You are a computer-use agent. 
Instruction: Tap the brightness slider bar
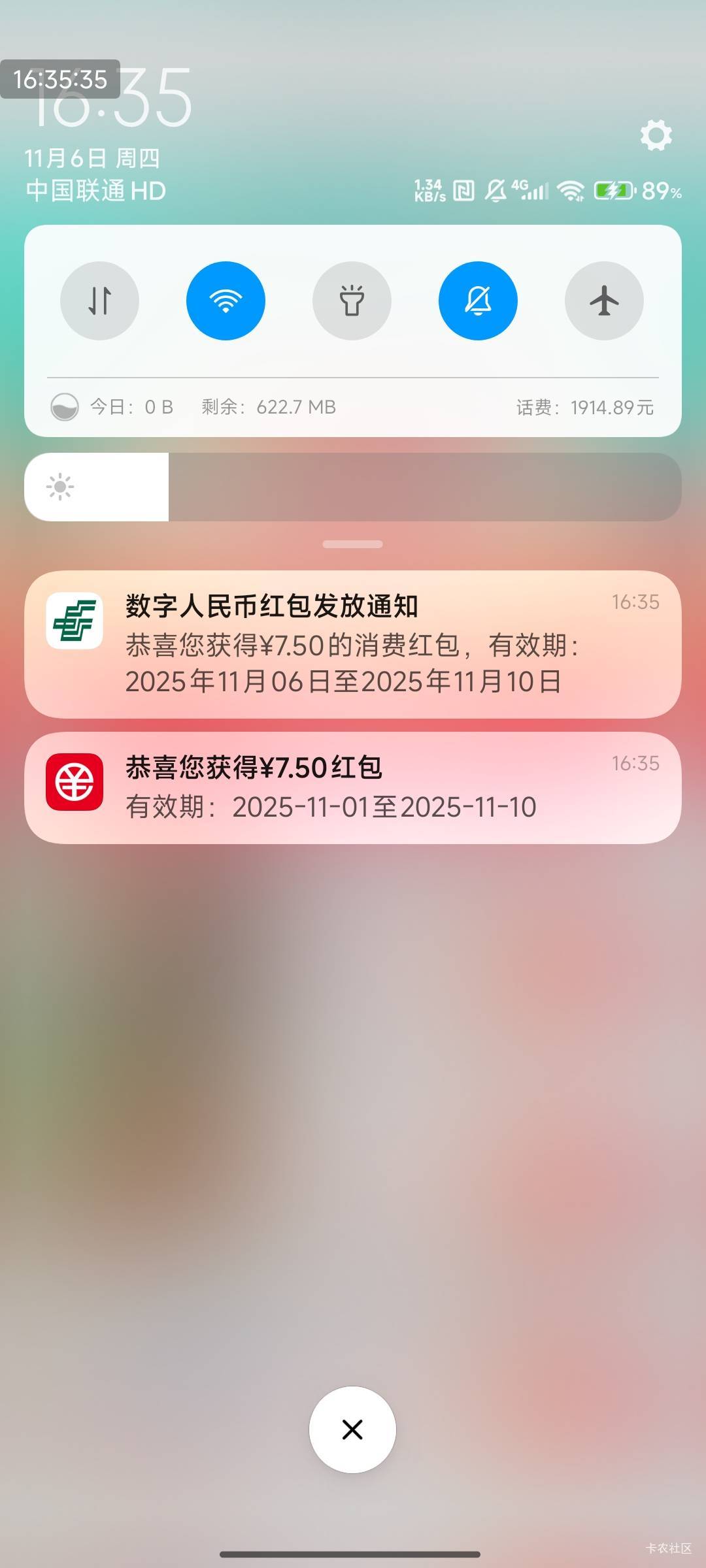pyautogui.click(x=353, y=487)
